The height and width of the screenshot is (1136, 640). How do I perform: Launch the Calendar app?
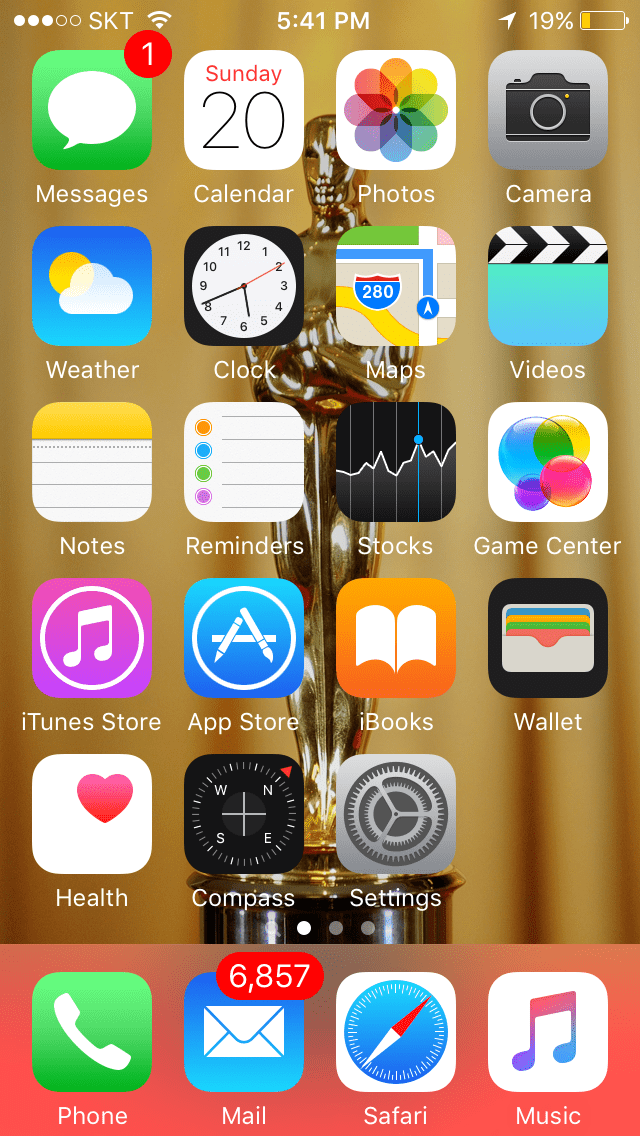244,110
